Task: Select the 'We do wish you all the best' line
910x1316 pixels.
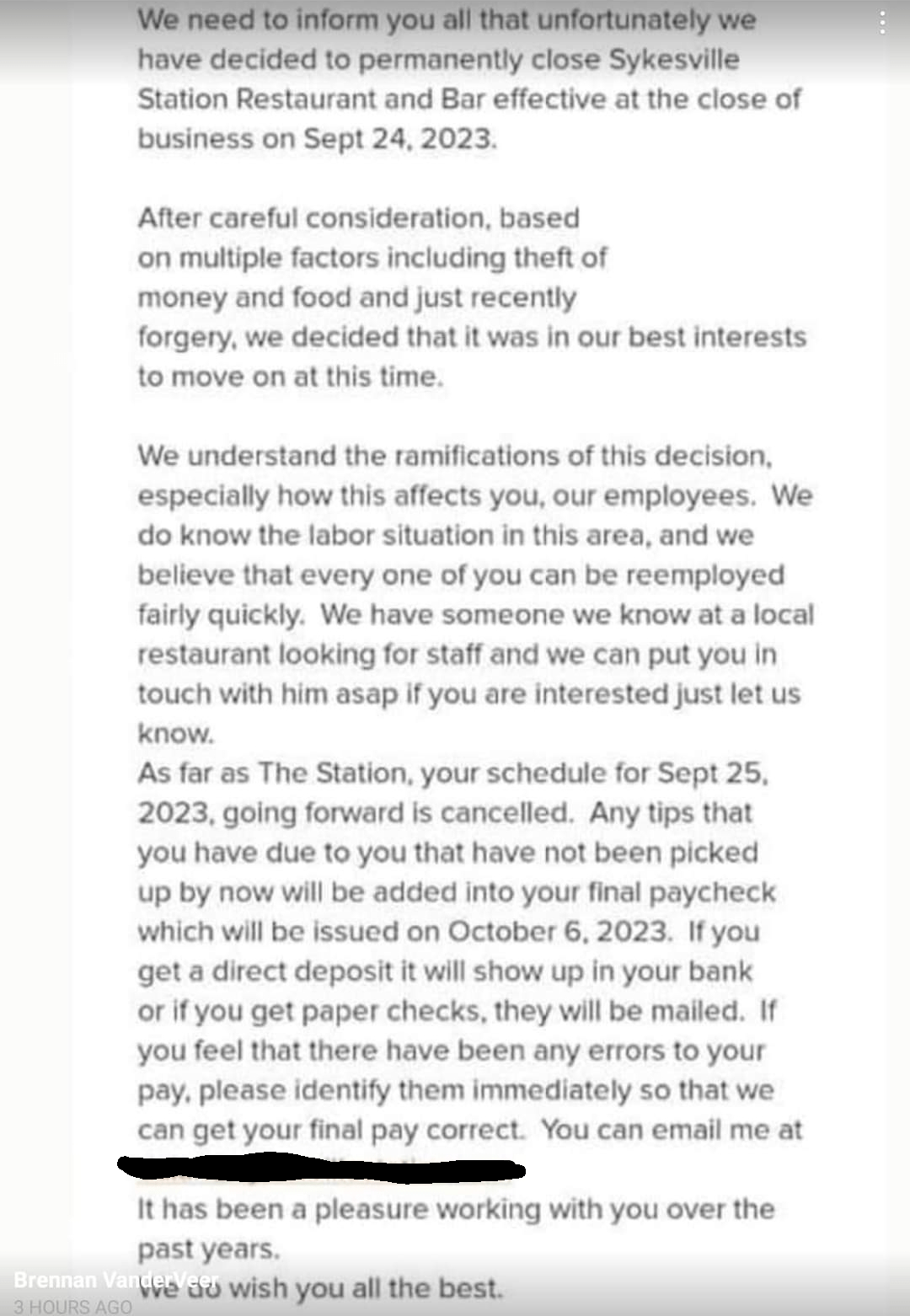Action: tap(324, 1287)
